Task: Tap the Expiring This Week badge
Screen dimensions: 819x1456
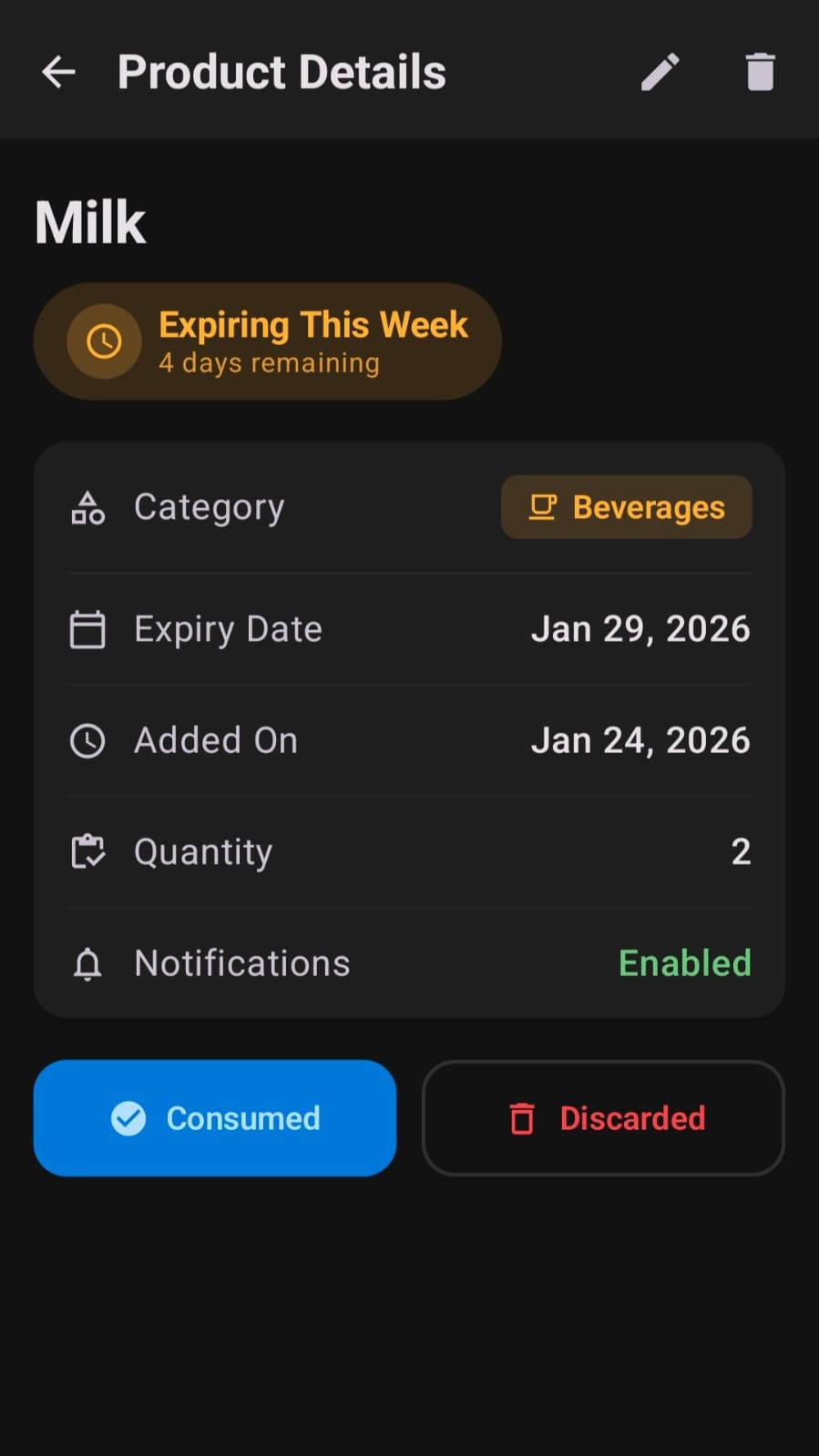Action: (266, 341)
